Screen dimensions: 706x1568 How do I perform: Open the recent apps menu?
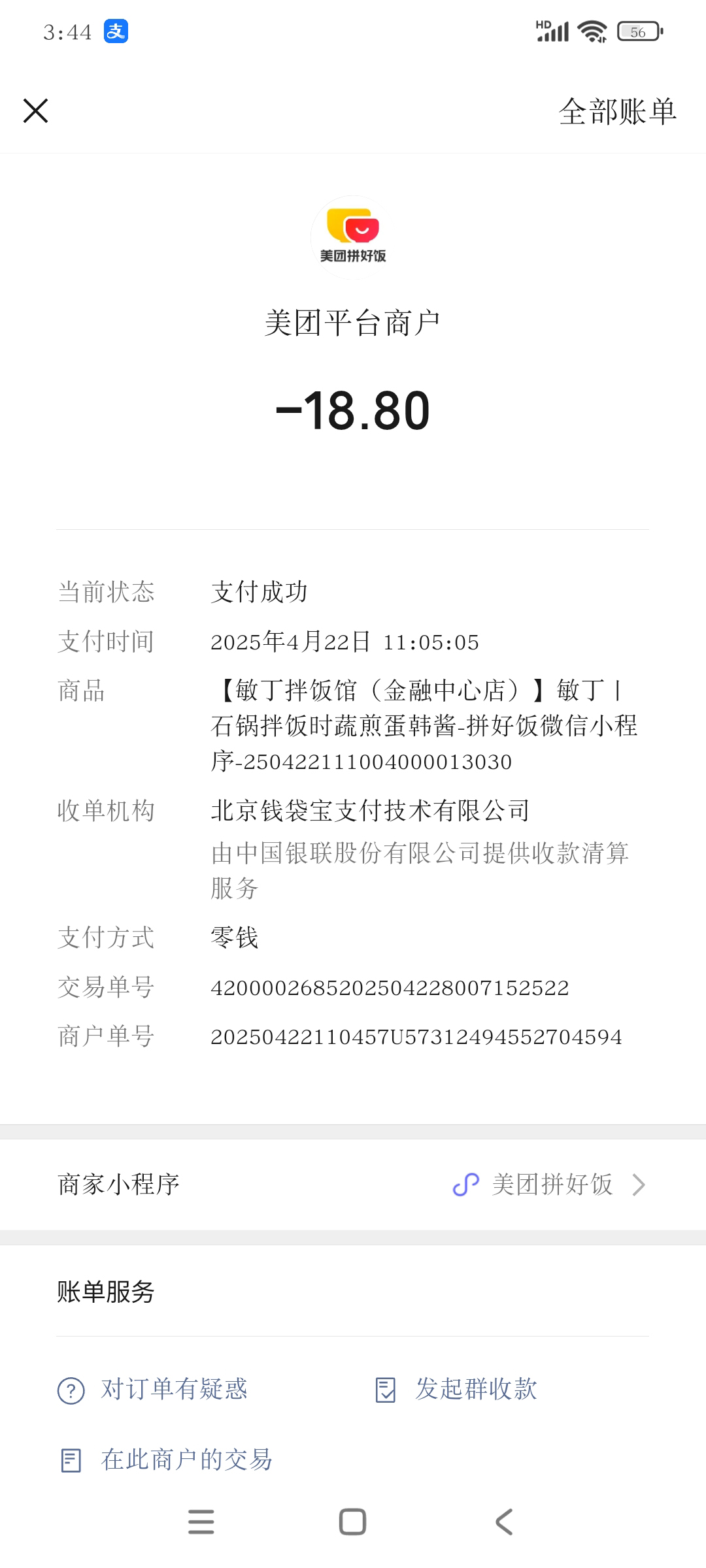pyautogui.click(x=201, y=1522)
